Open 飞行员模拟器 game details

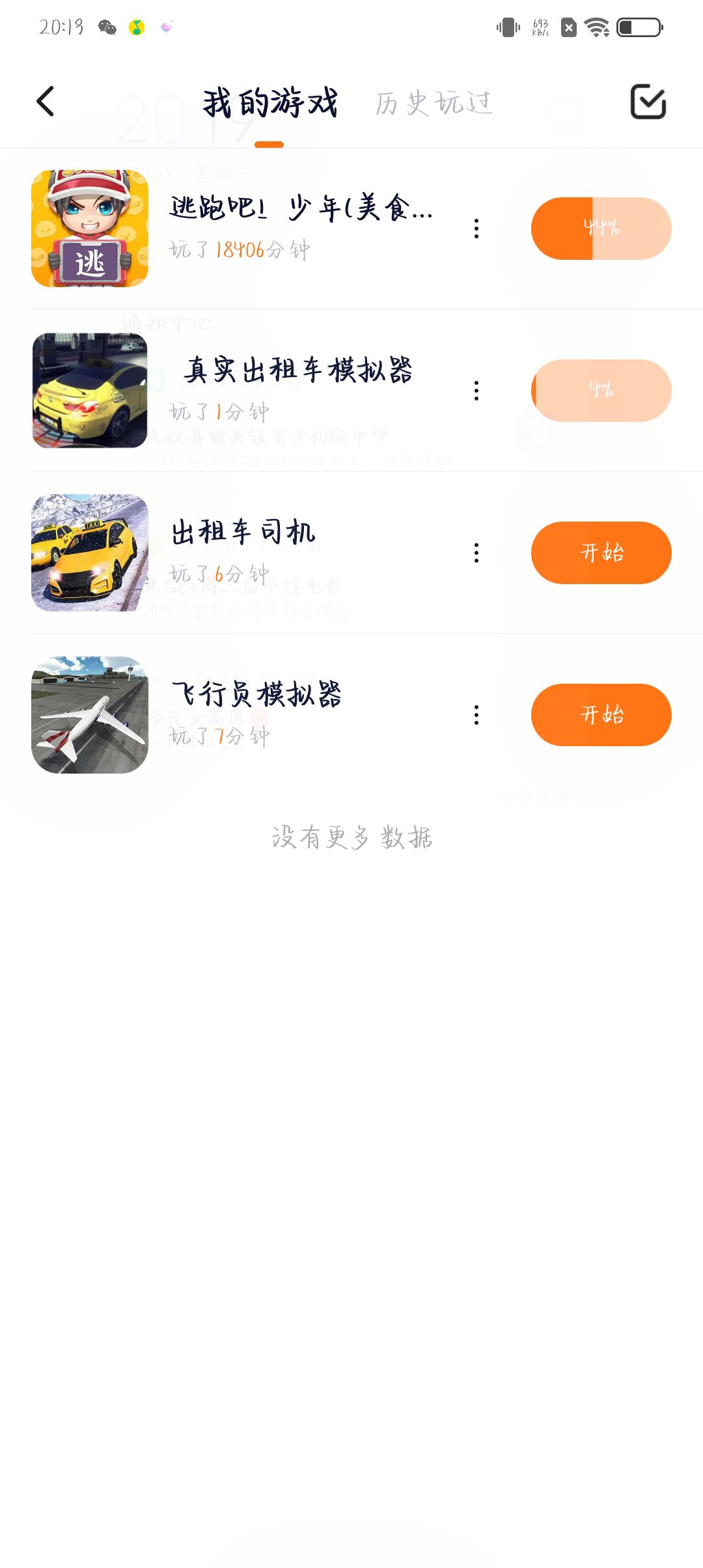[x=90, y=715]
